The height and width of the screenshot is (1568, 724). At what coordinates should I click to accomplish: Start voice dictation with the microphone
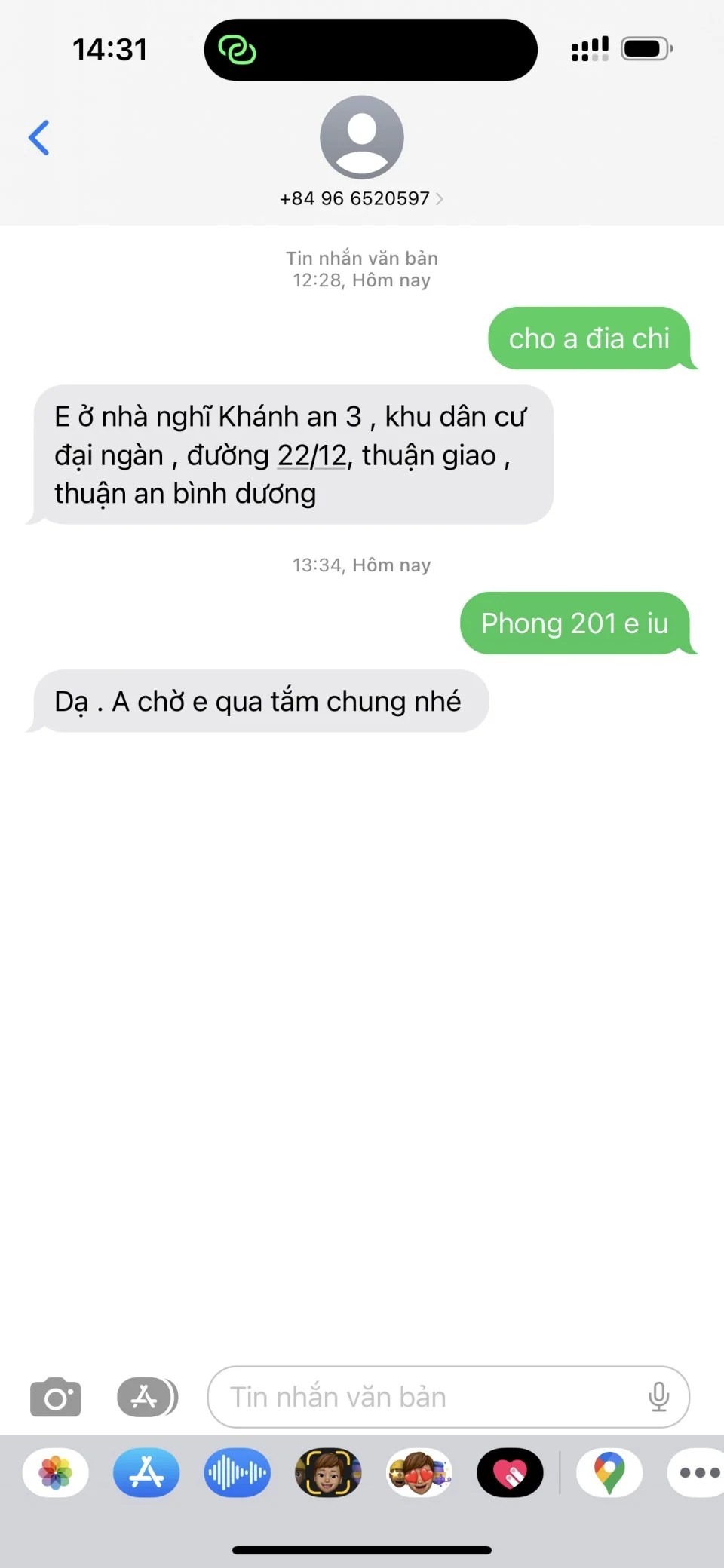(658, 1397)
